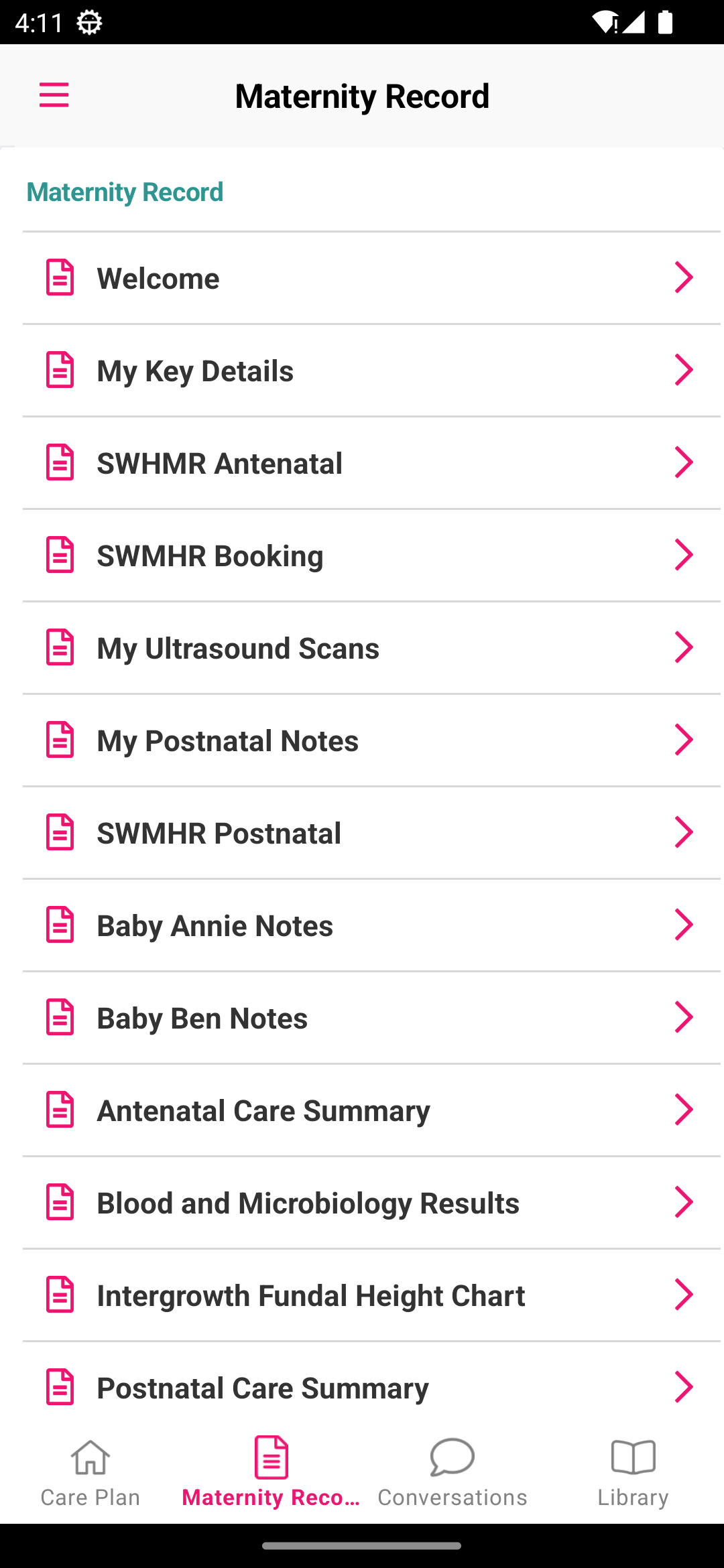Switch to the Library tab
The height and width of the screenshot is (1568, 724).
(633, 1473)
